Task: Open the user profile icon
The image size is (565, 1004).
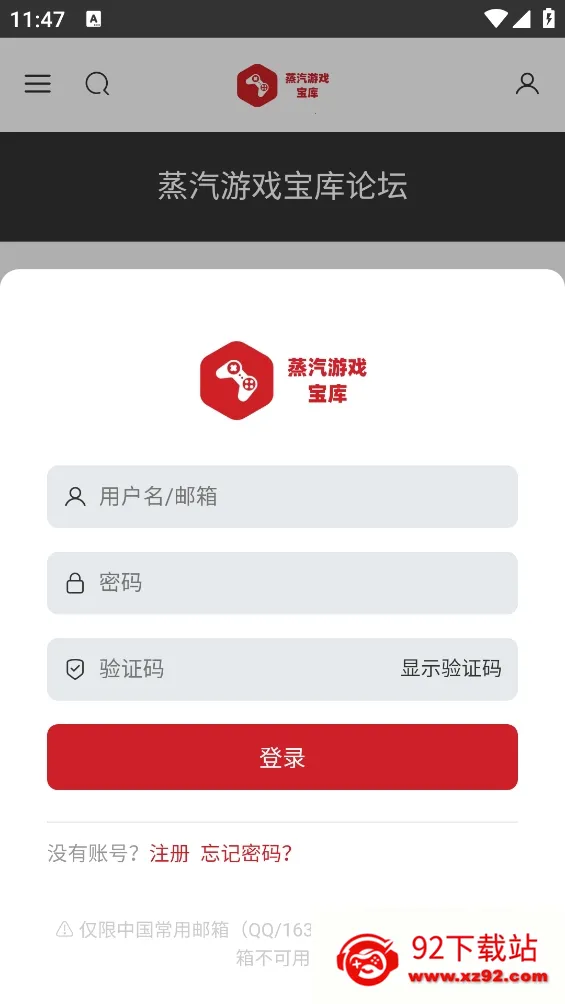Action: tap(527, 84)
